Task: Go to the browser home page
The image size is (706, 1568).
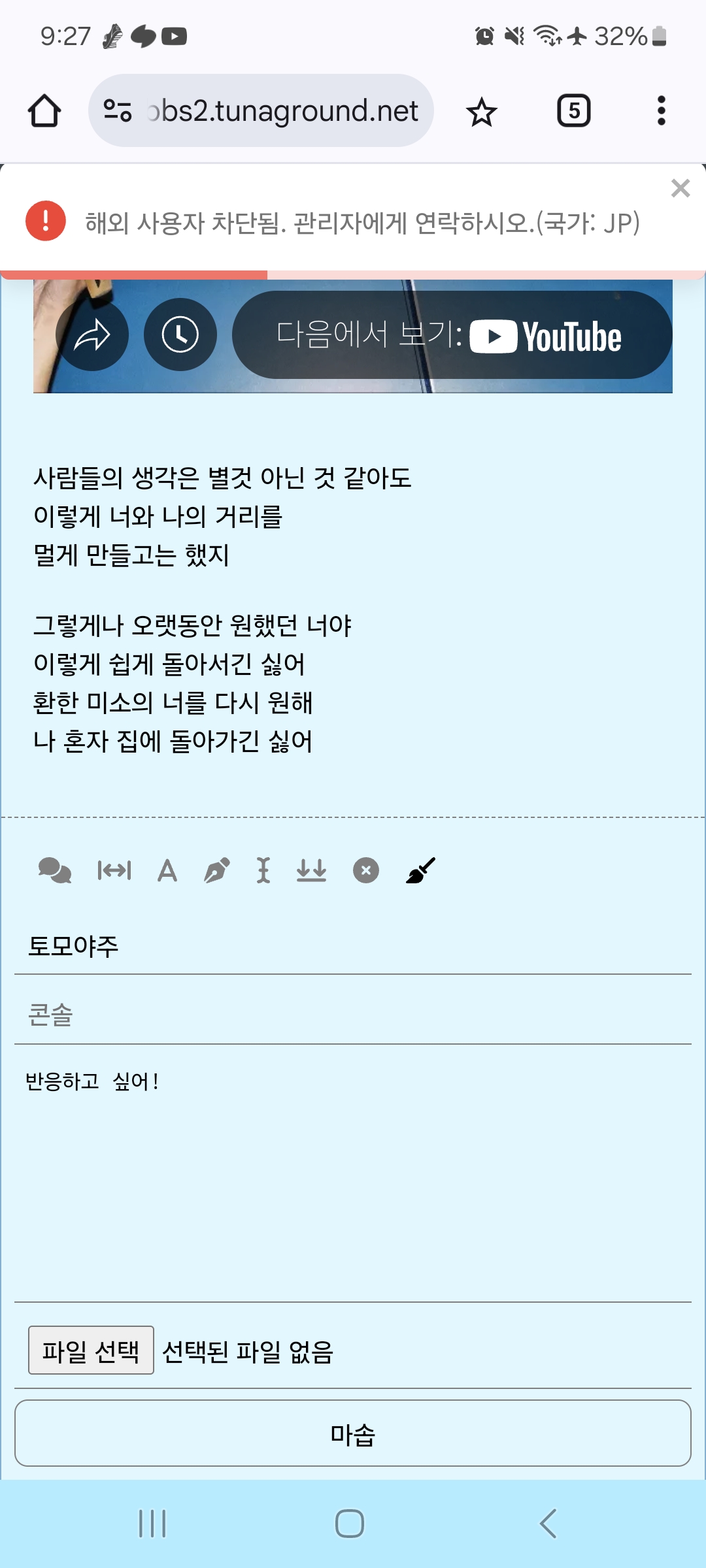Action: pos(44,110)
